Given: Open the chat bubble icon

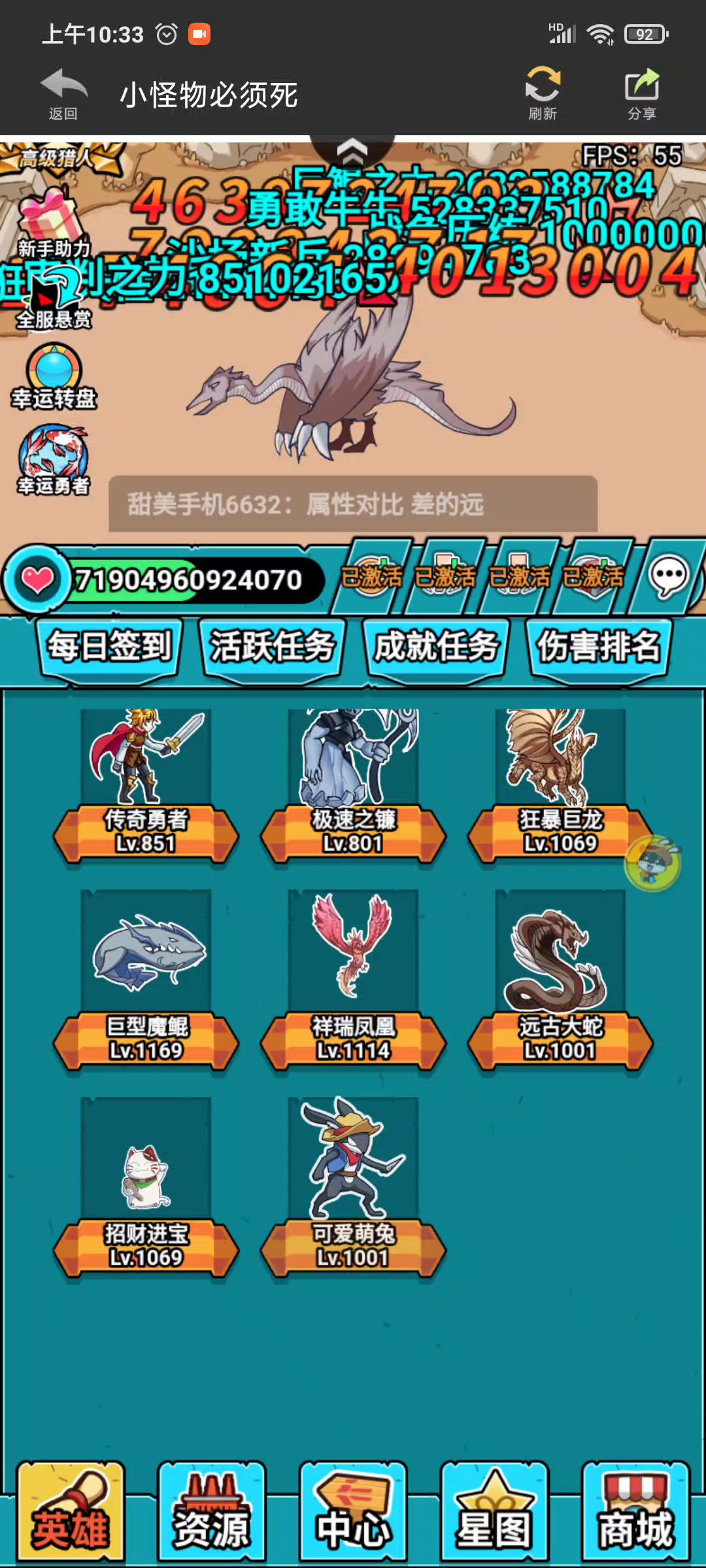Looking at the screenshot, I should (668, 577).
